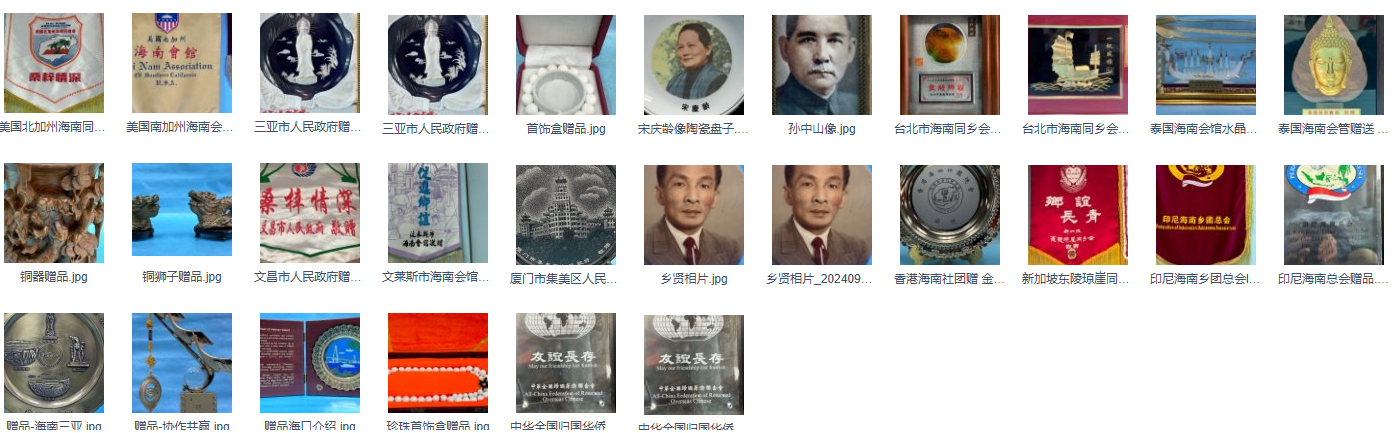The image size is (1400, 433).
Task: Open the 美国南加州海南会馆 image file
Action: tap(182, 63)
